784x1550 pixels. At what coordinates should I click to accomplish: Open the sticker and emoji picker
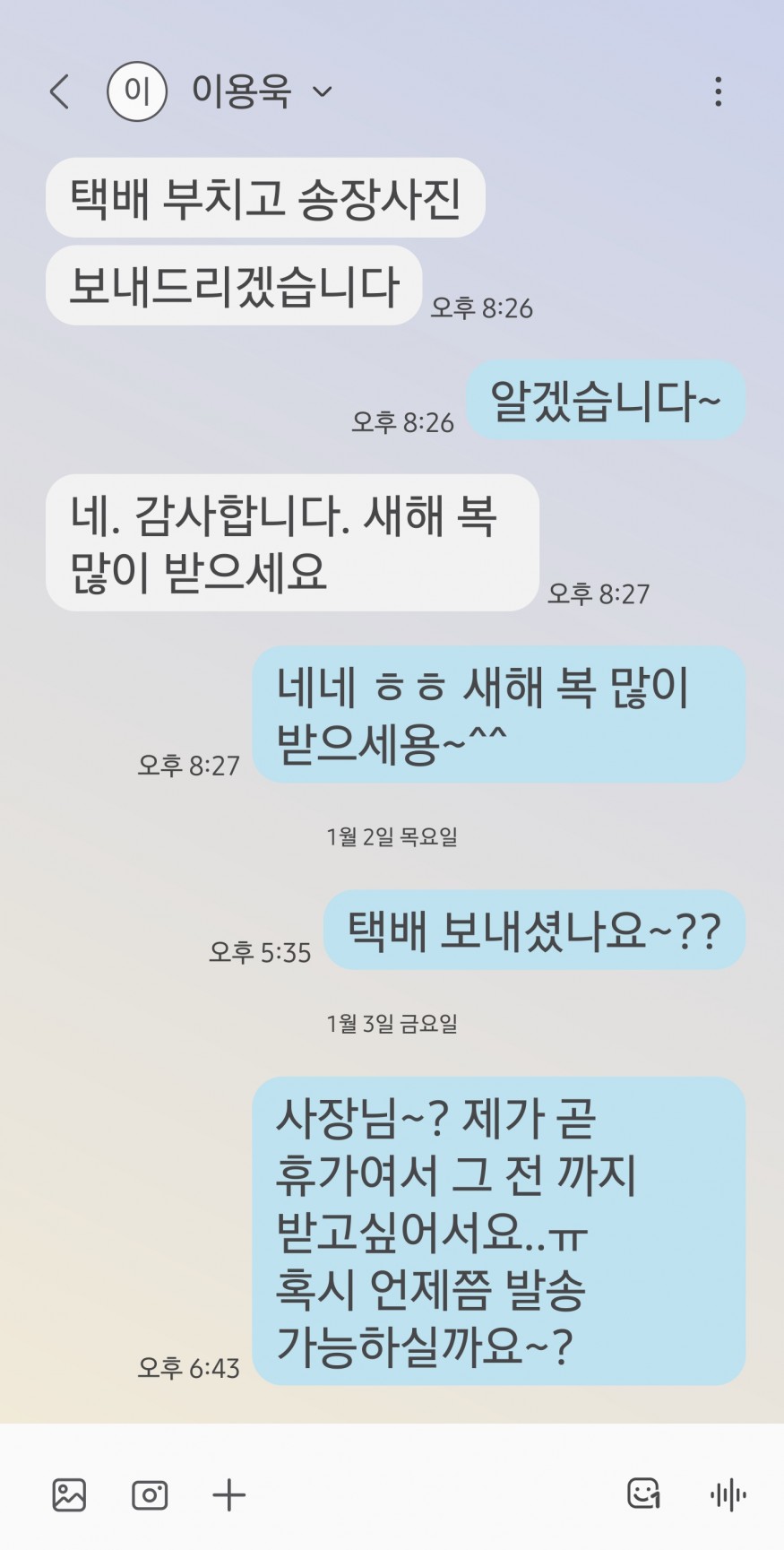[x=642, y=1494]
